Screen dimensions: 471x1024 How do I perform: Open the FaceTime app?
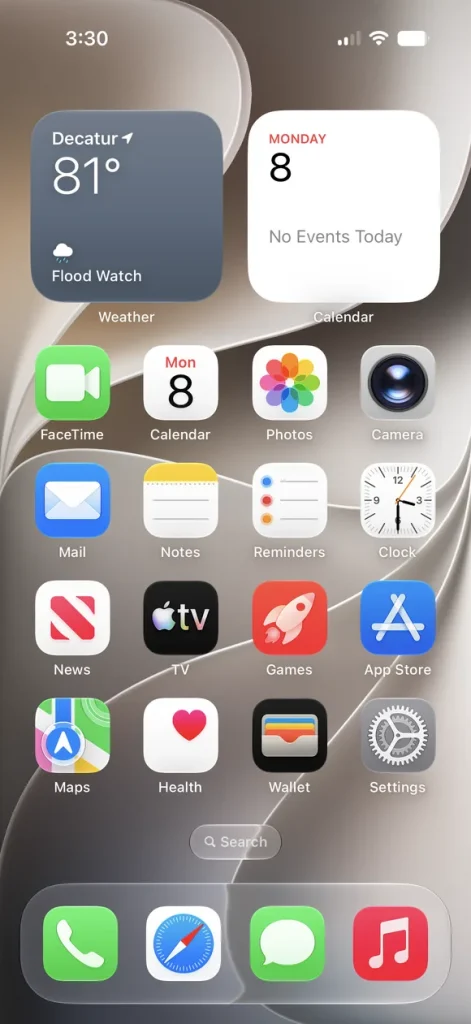[73, 383]
